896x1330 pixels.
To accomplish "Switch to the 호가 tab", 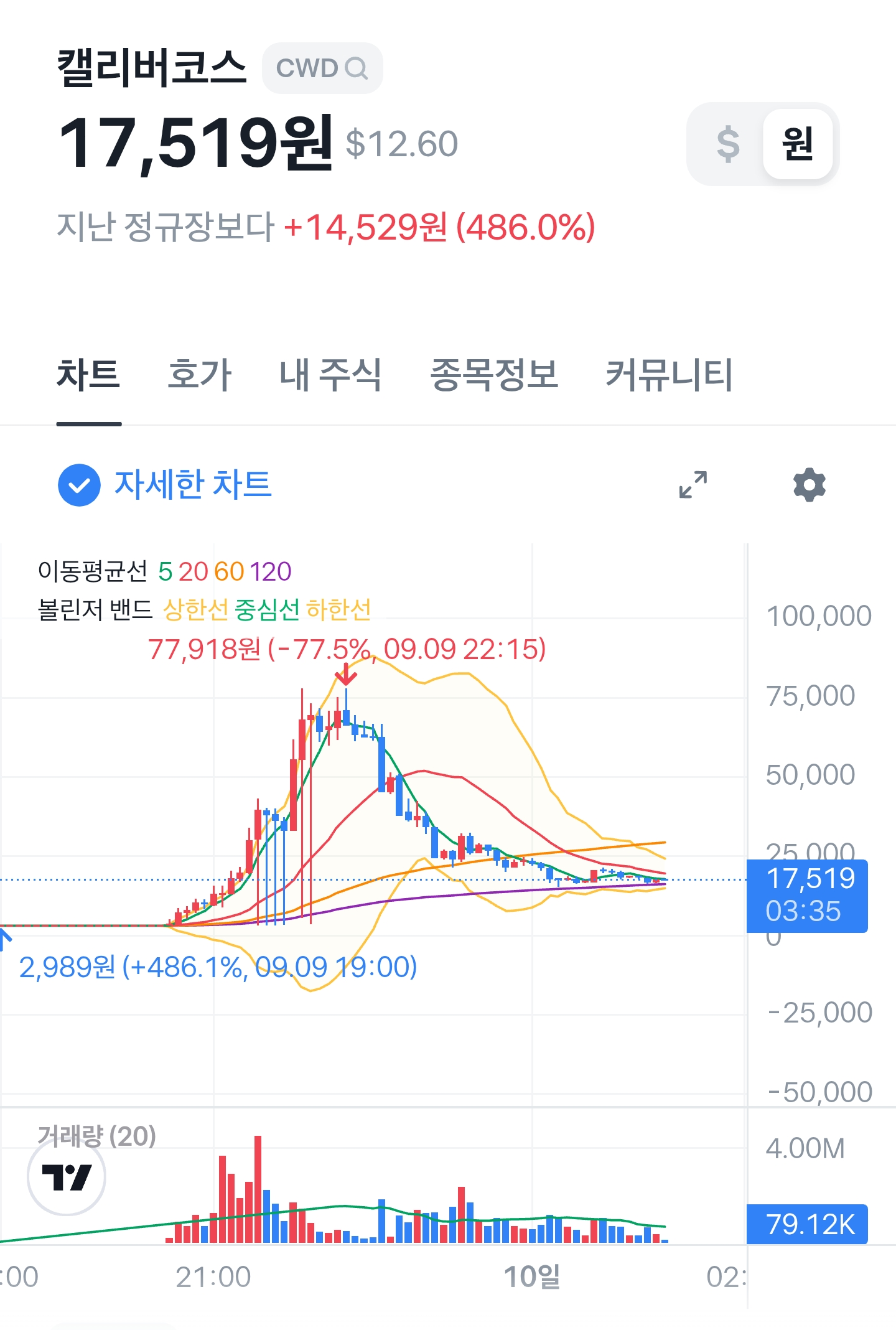I will pos(199,375).
